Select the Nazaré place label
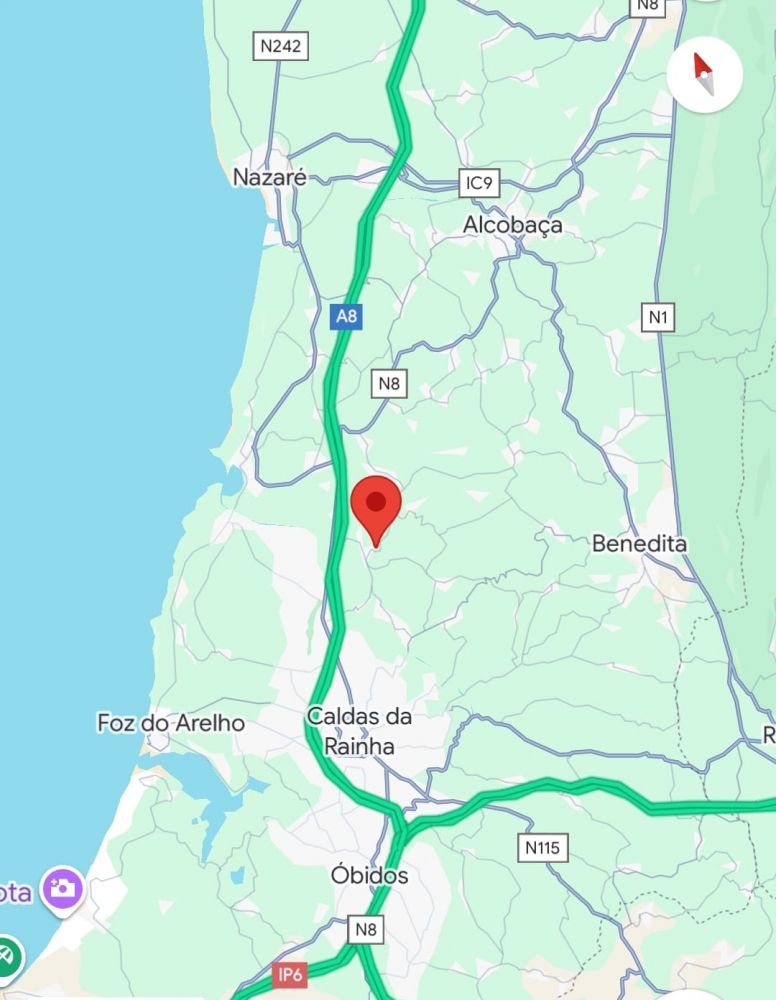 point(269,177)
